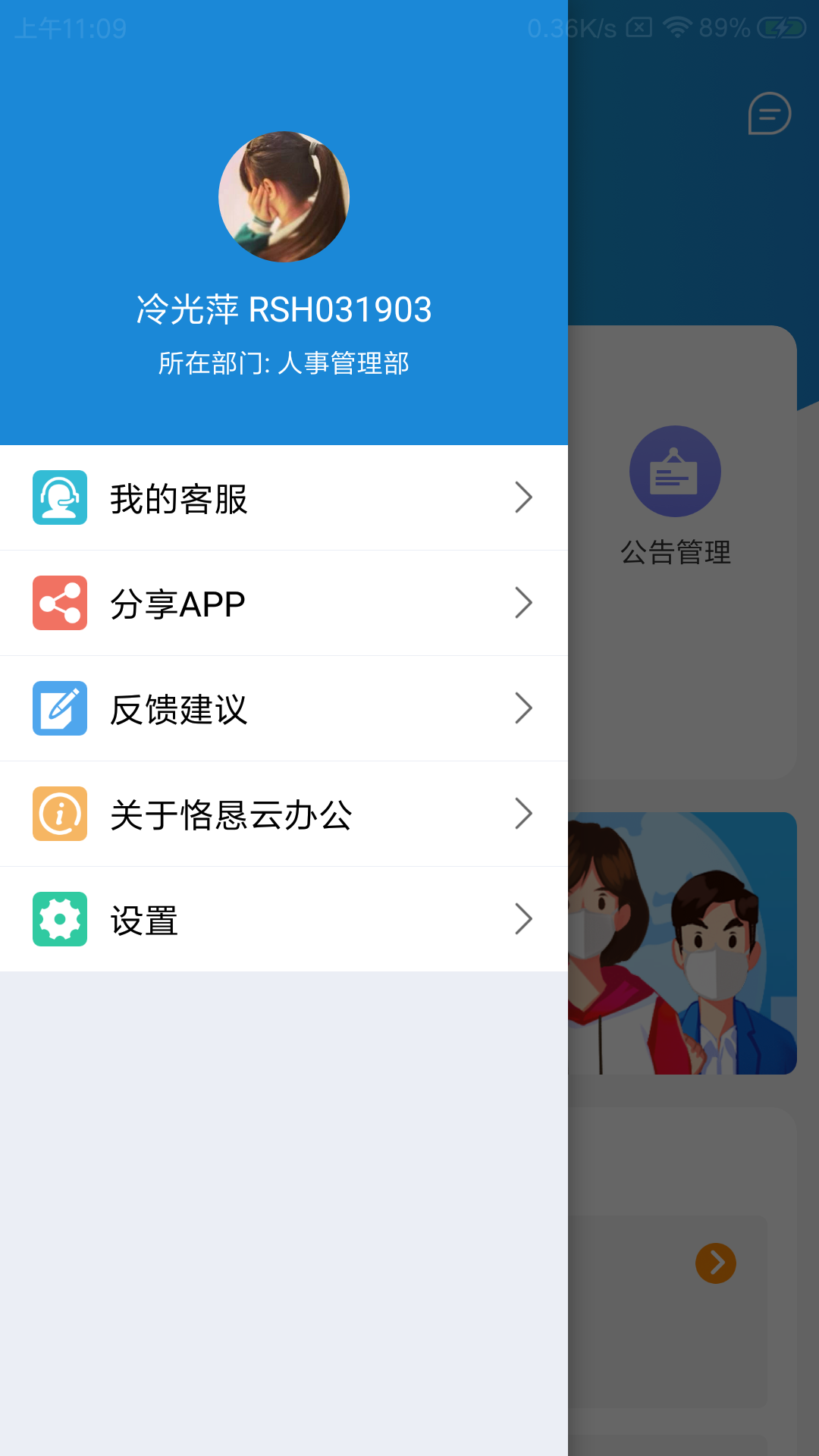View 关于恪恩云办公 about page

tap(284, 814)
